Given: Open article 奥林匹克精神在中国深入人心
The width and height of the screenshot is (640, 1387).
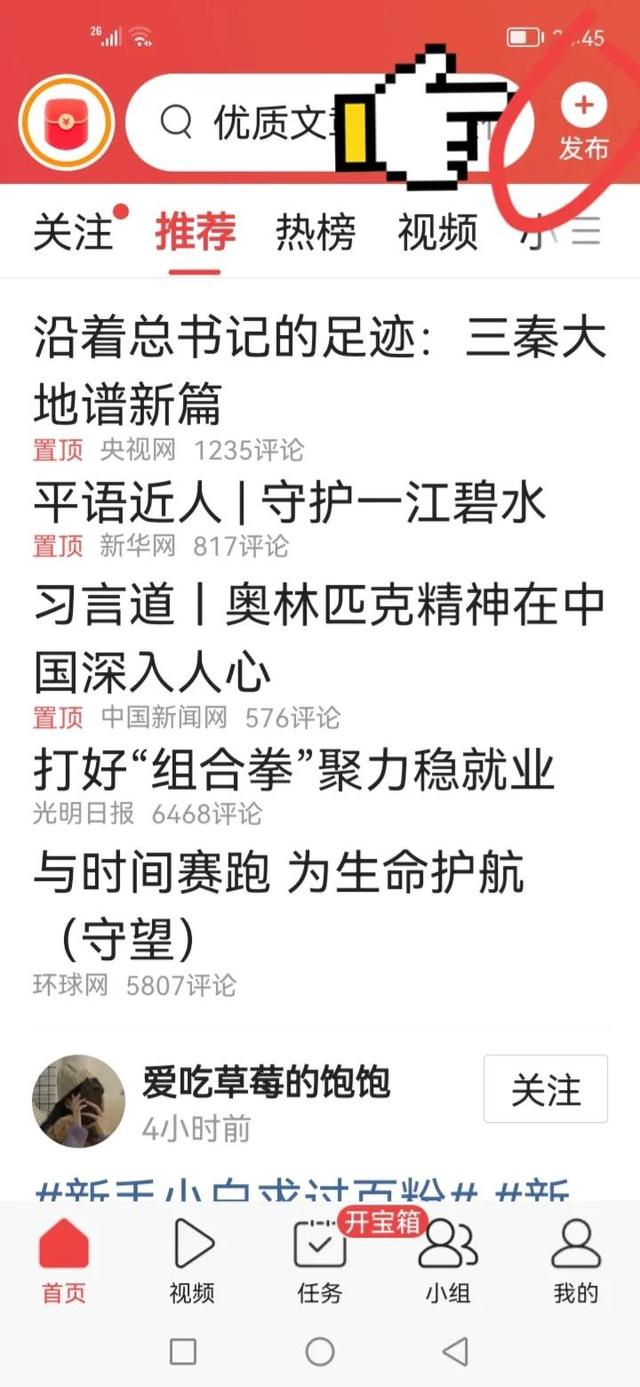Looking at the screenshot, I should pyautogui.click(x=320, y=638).
